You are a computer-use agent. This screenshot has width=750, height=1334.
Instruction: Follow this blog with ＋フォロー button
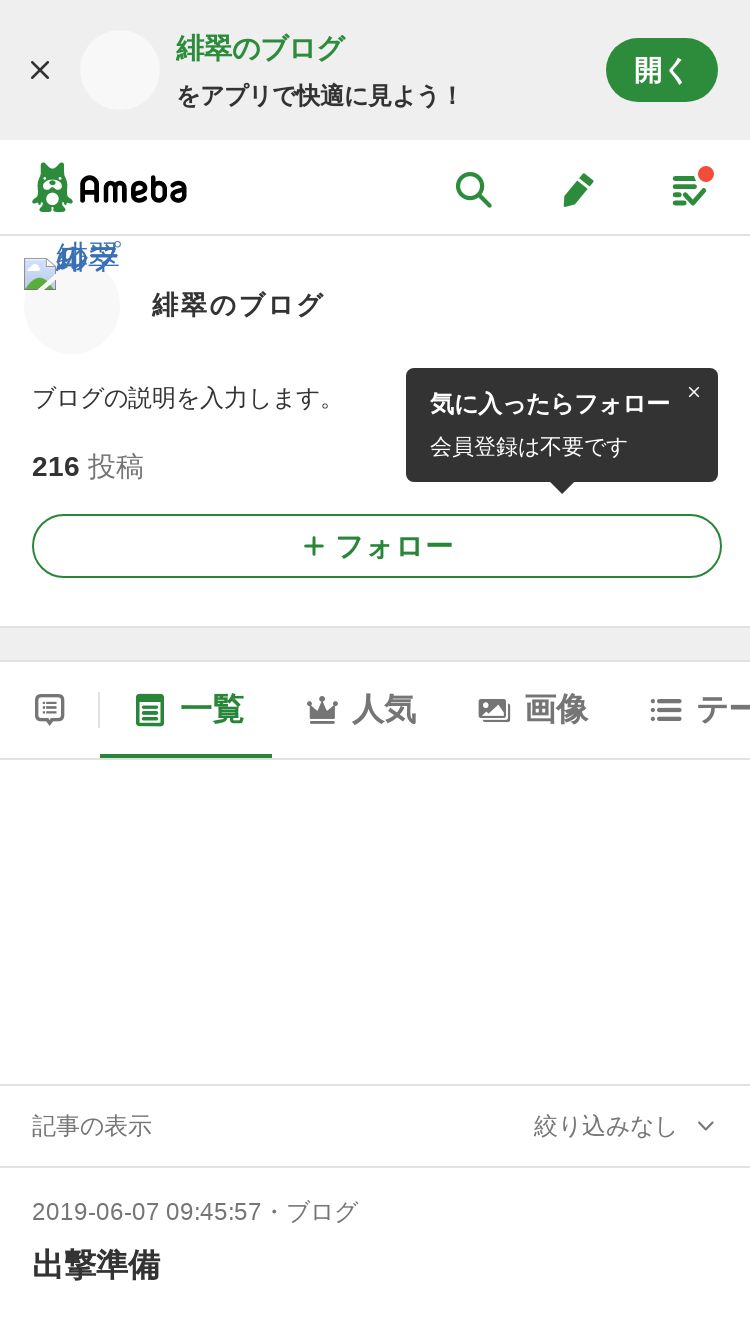pos(377,546)
